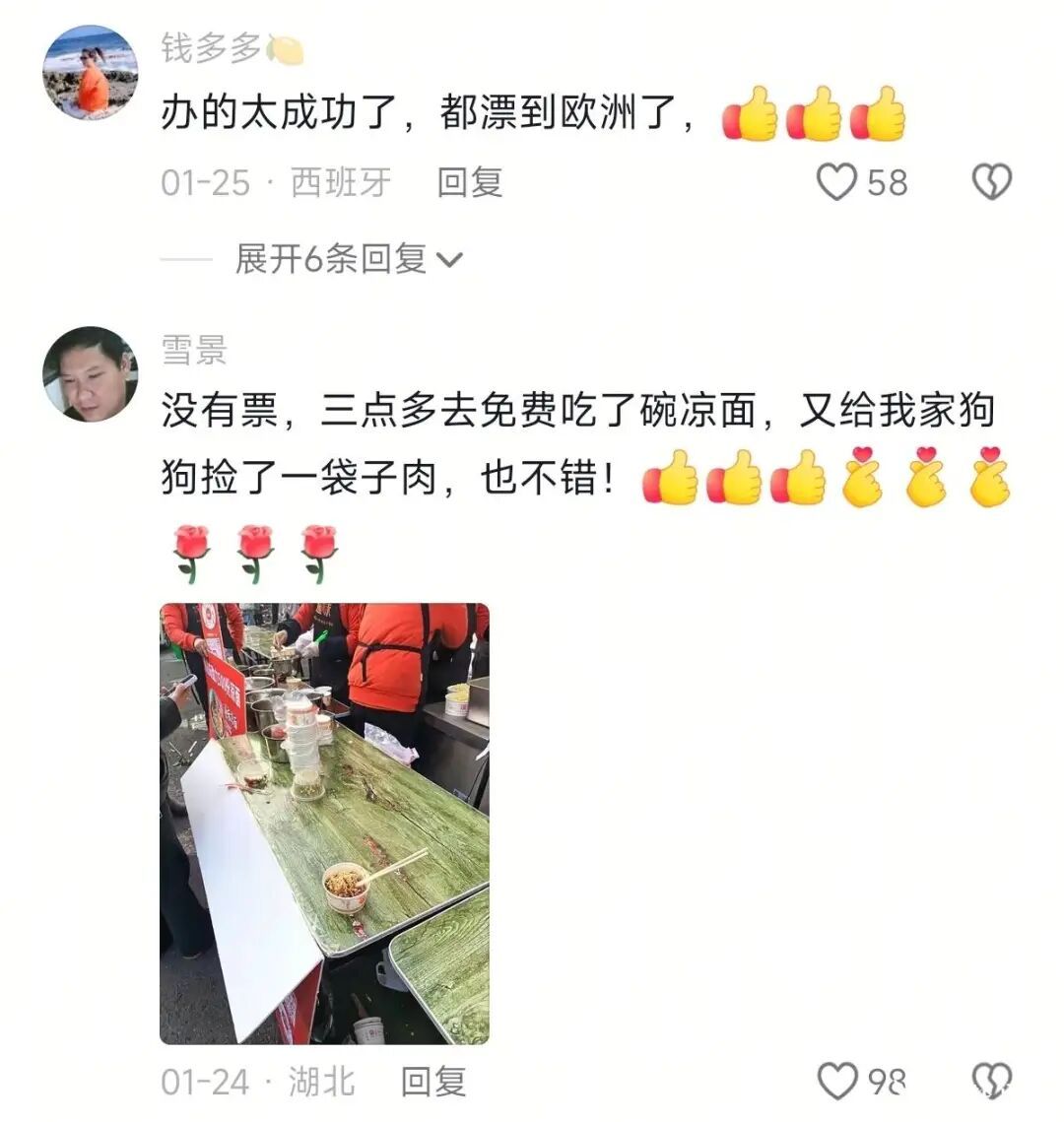Reply to 钱多多's comment
Viewport: 1064px width, 1122px height.
[x=469, y=182]
